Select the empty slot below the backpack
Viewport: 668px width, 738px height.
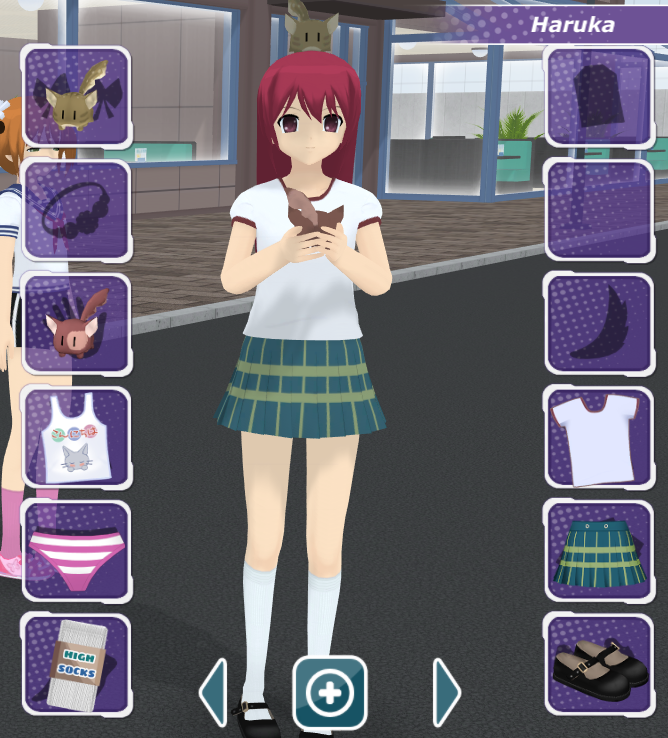tap(598, 210)
